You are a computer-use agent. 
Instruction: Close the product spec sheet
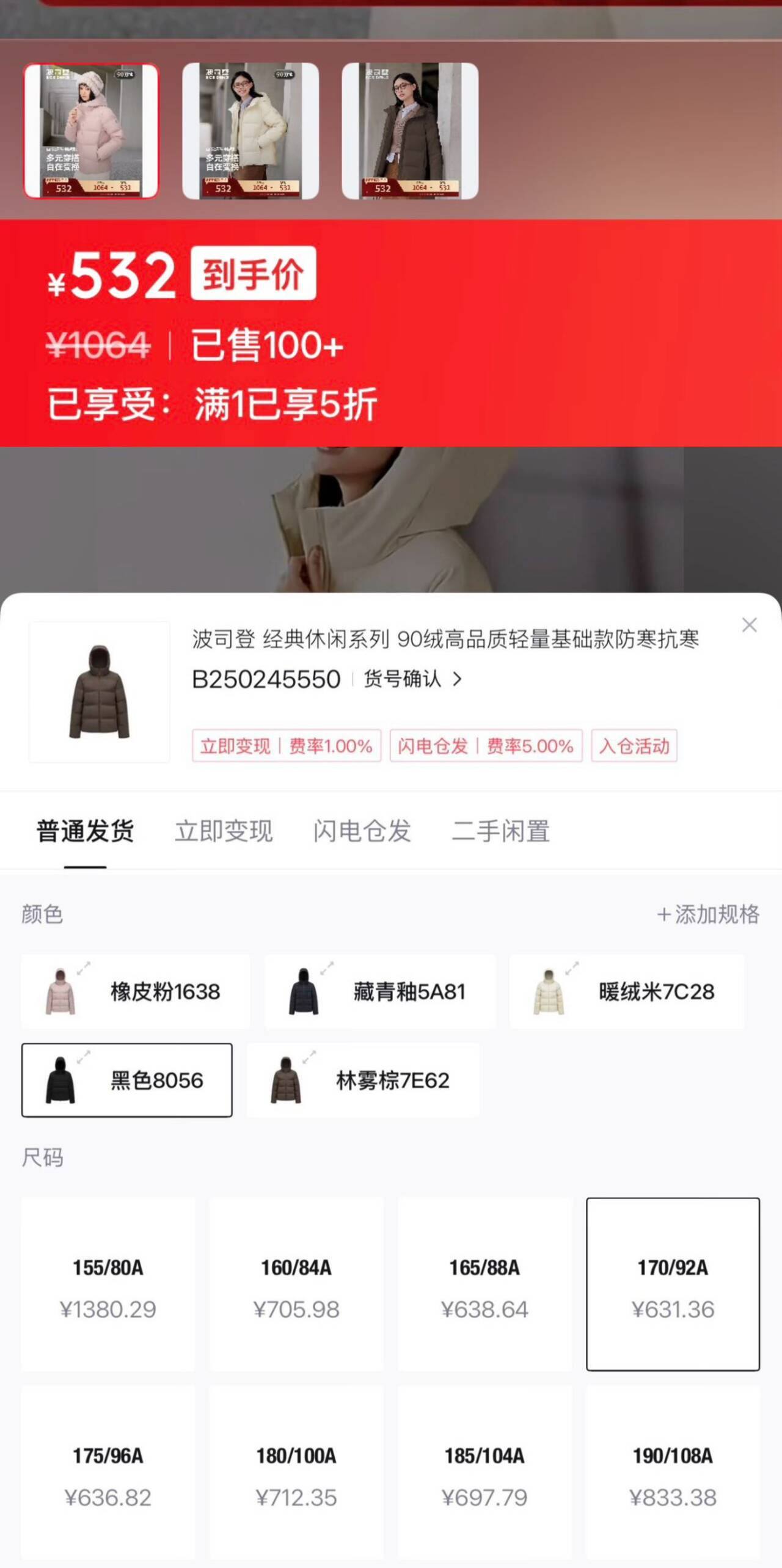tap(749, 625)
